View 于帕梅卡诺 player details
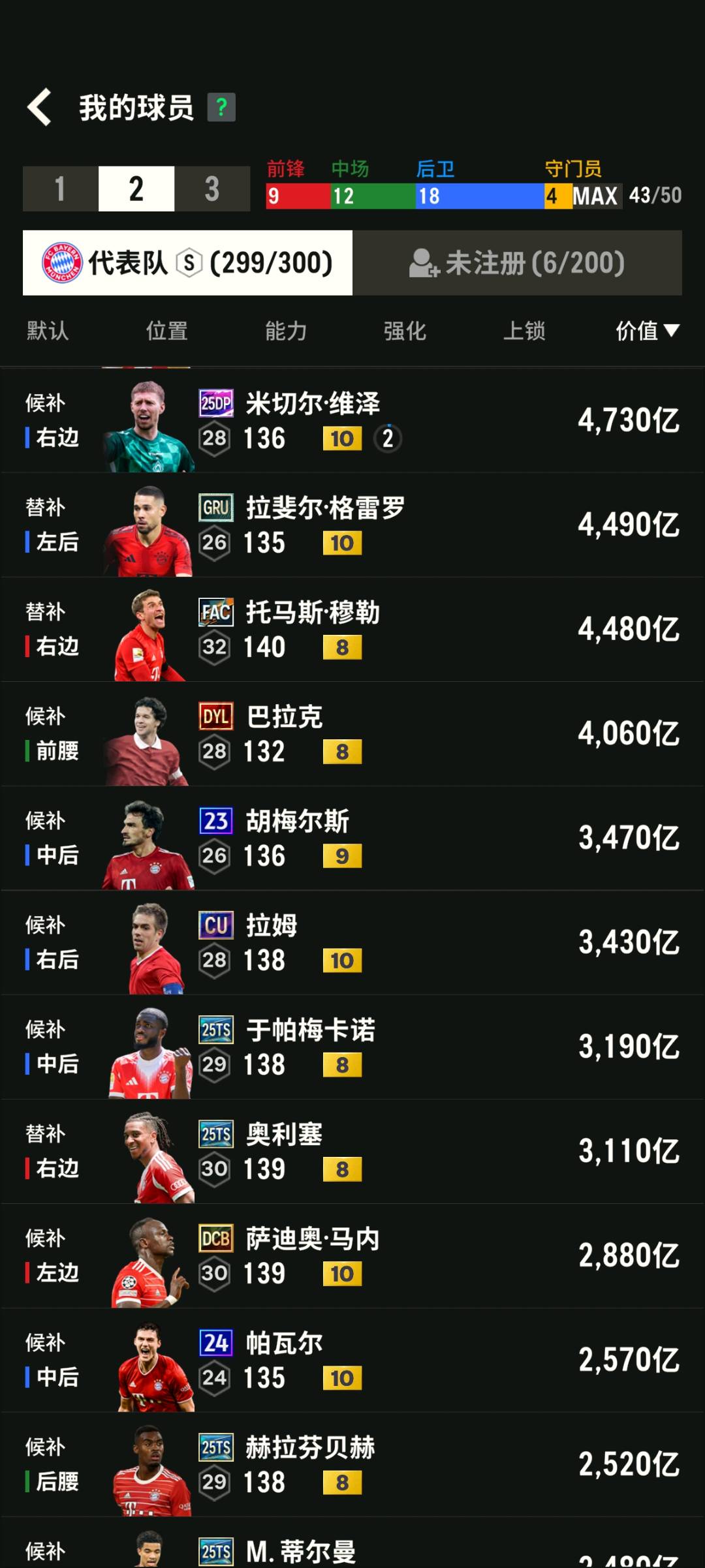 [x=352, y=1047]
